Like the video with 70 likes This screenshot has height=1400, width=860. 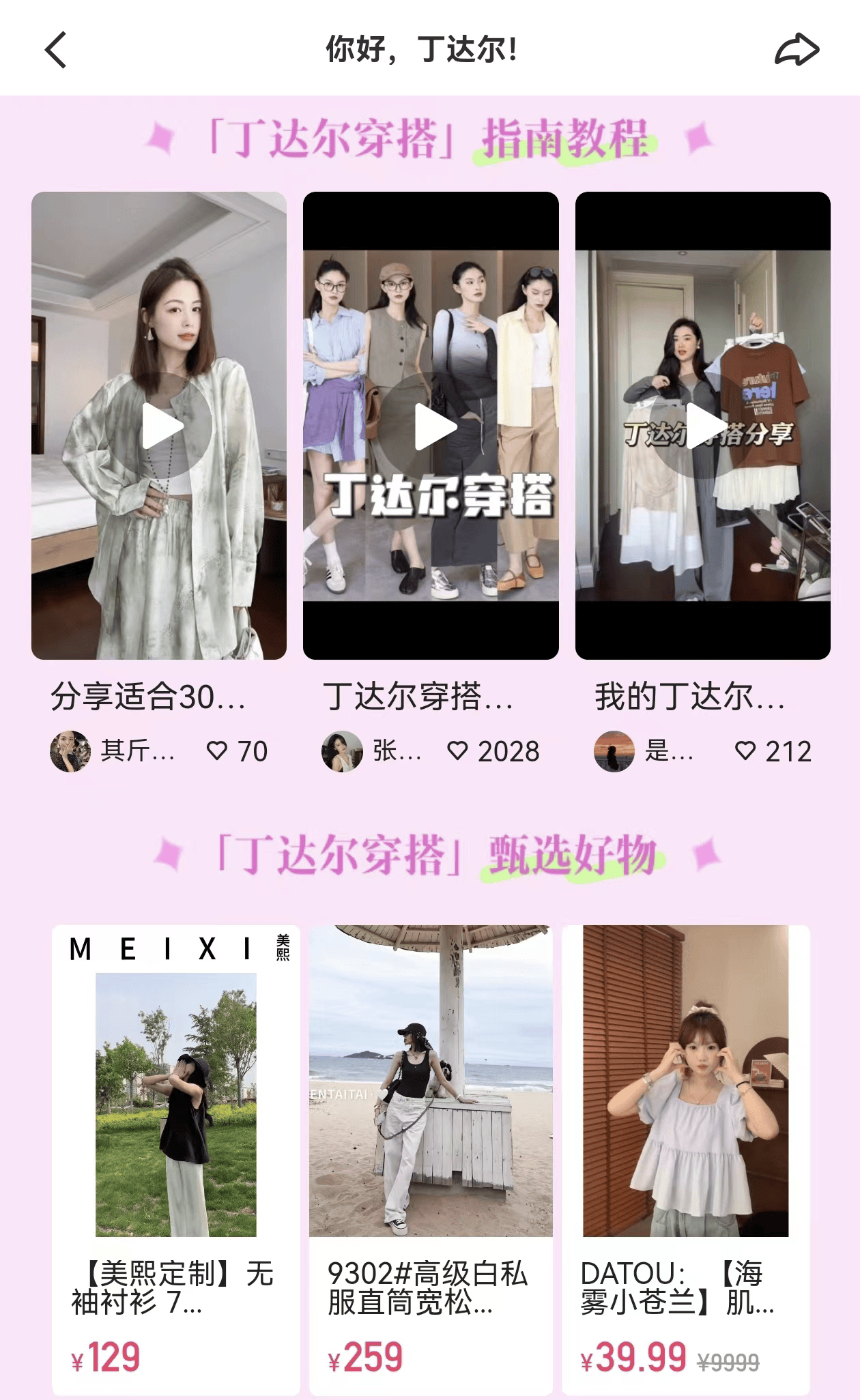point(217,751)
